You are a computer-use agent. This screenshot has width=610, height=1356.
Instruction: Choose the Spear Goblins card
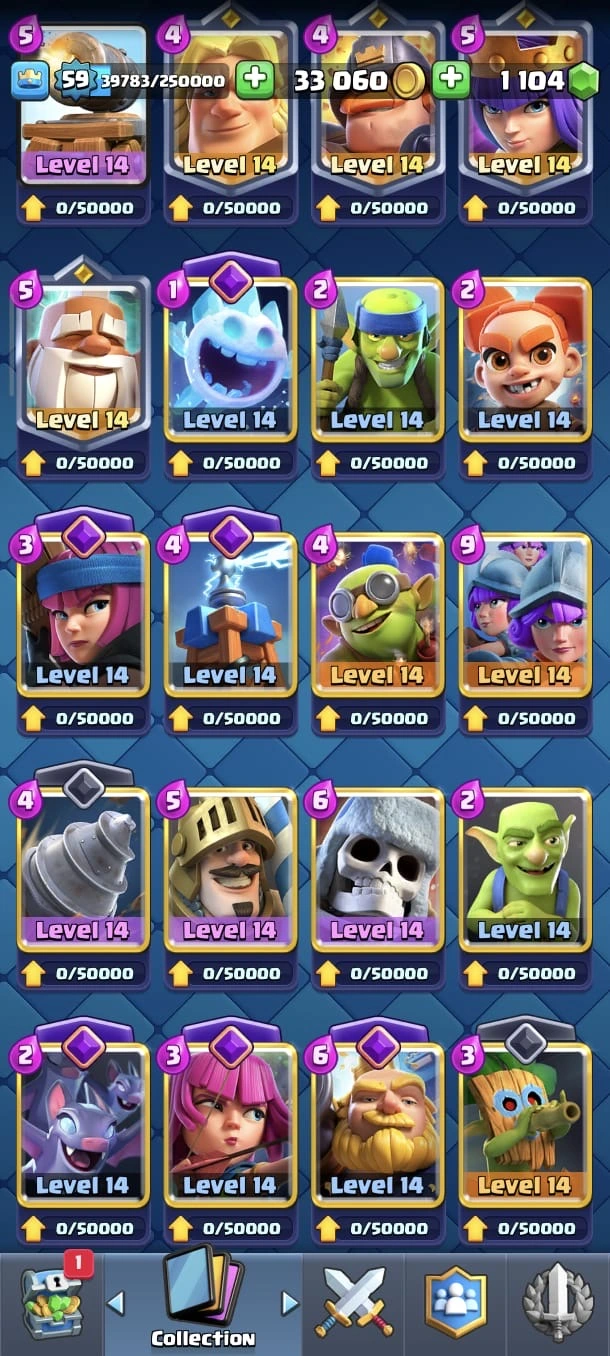point(377,360)
